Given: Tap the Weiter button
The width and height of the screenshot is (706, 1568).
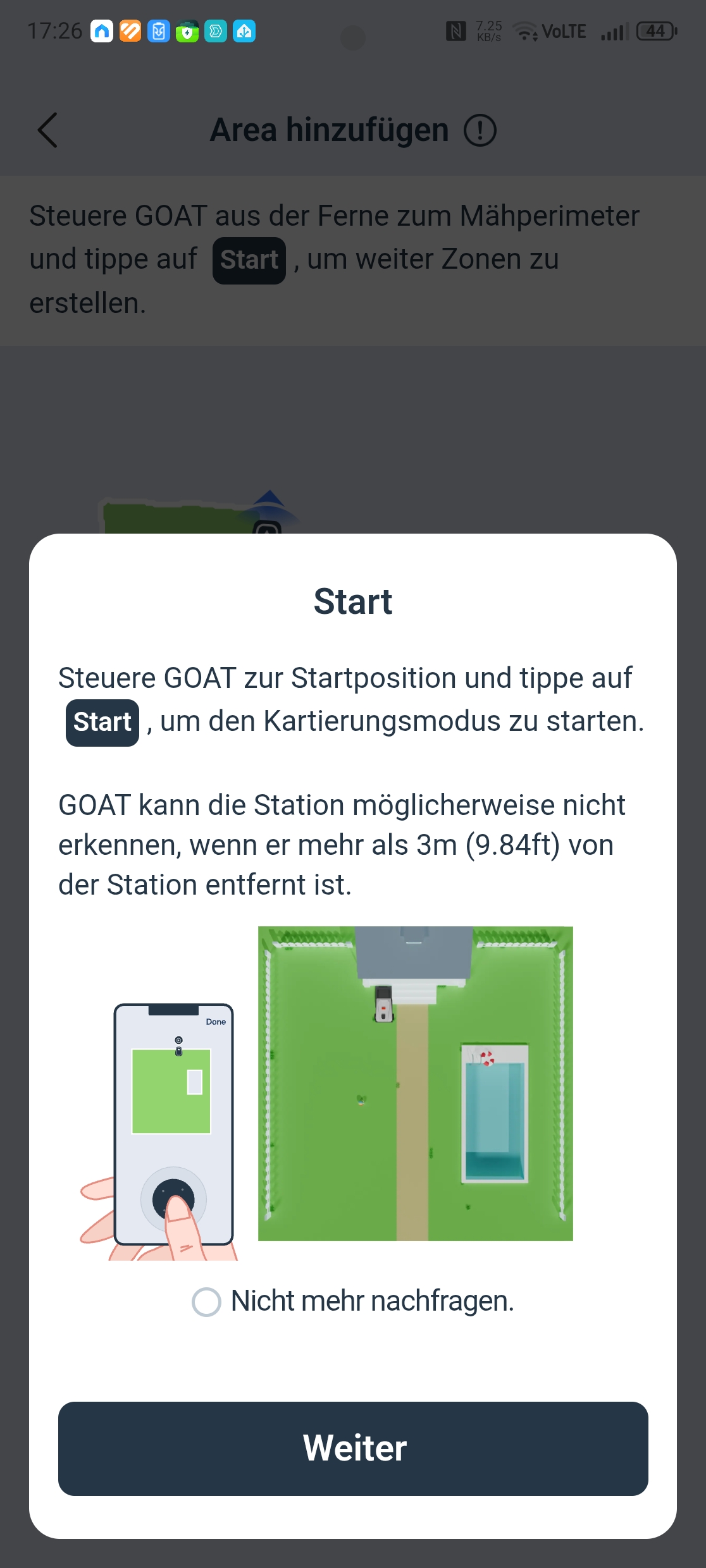Looking at the screenshot, I should coord(353,1448).
